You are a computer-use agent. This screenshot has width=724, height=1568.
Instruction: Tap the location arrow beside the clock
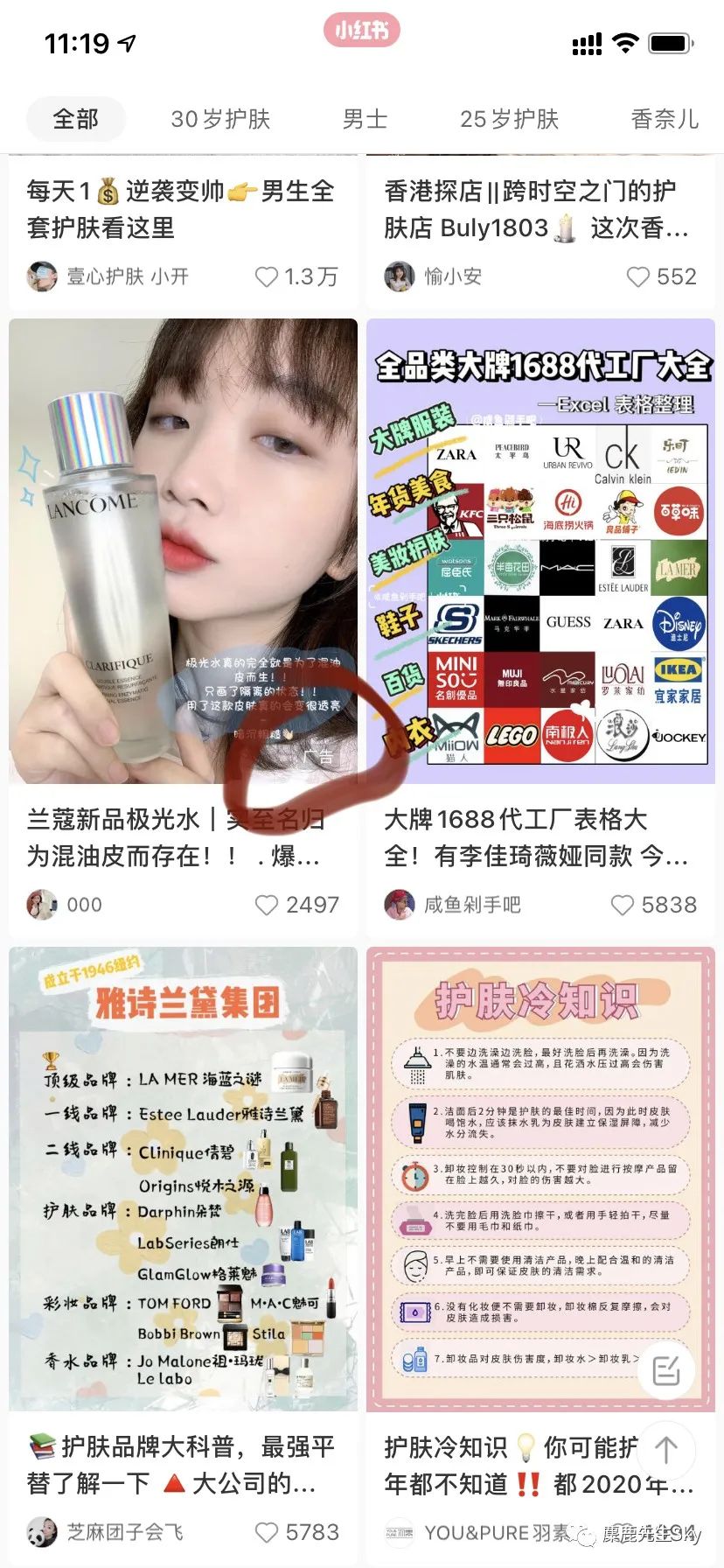click(128, 39)
